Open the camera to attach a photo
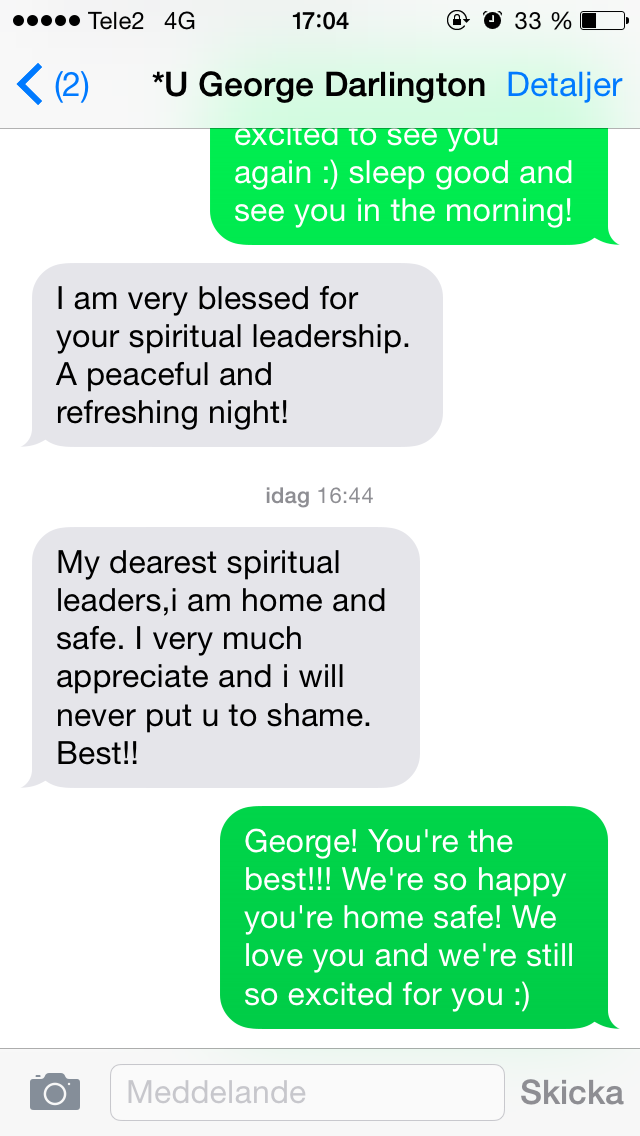The height and width of the screenshot is (1136, 640). click(54, 1091)
